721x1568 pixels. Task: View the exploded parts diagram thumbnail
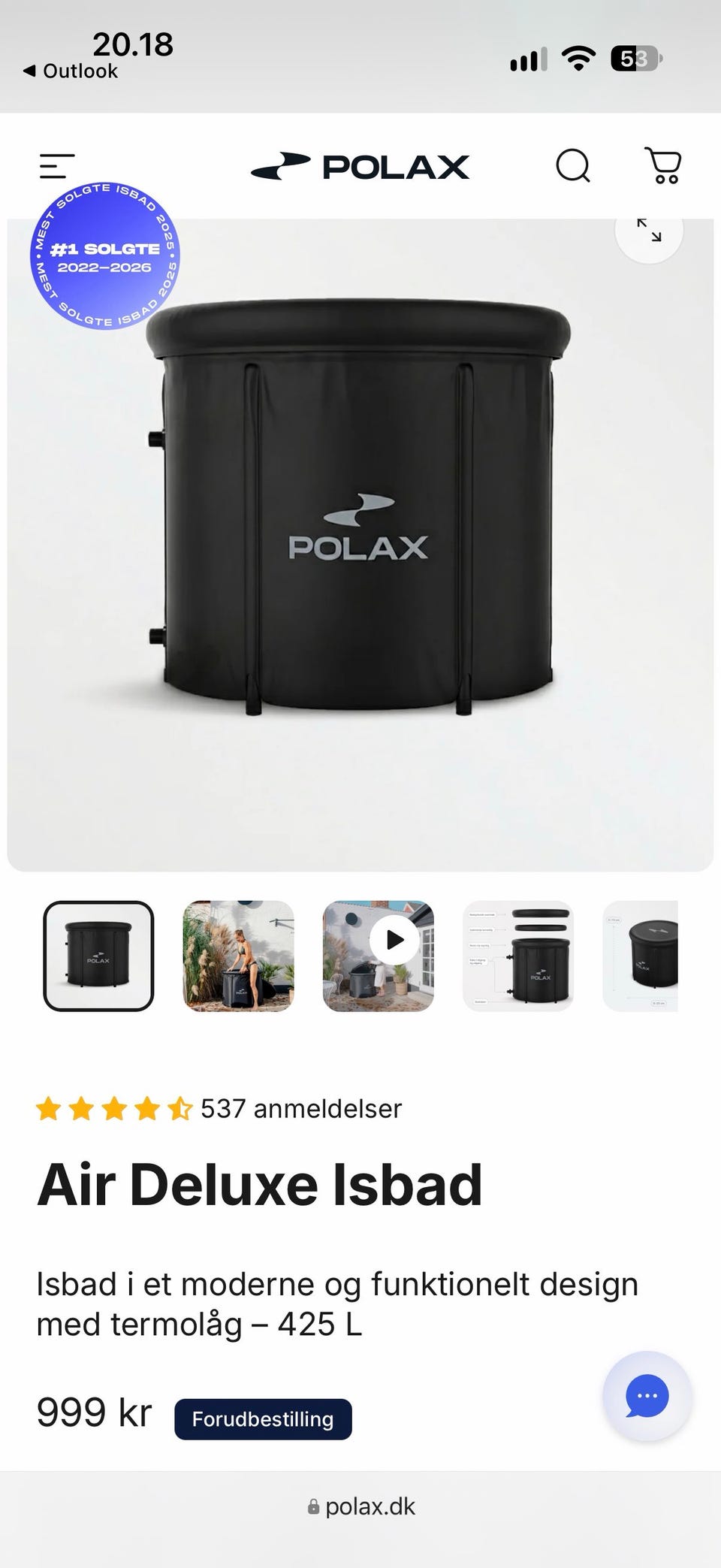pos(518,956)
